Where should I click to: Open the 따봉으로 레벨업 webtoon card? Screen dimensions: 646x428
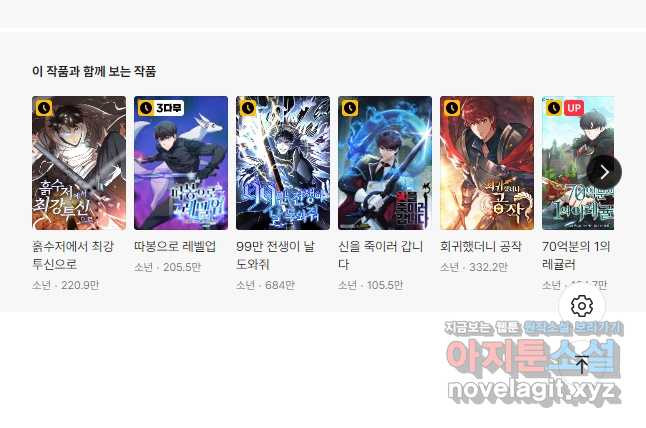[181, 163]
